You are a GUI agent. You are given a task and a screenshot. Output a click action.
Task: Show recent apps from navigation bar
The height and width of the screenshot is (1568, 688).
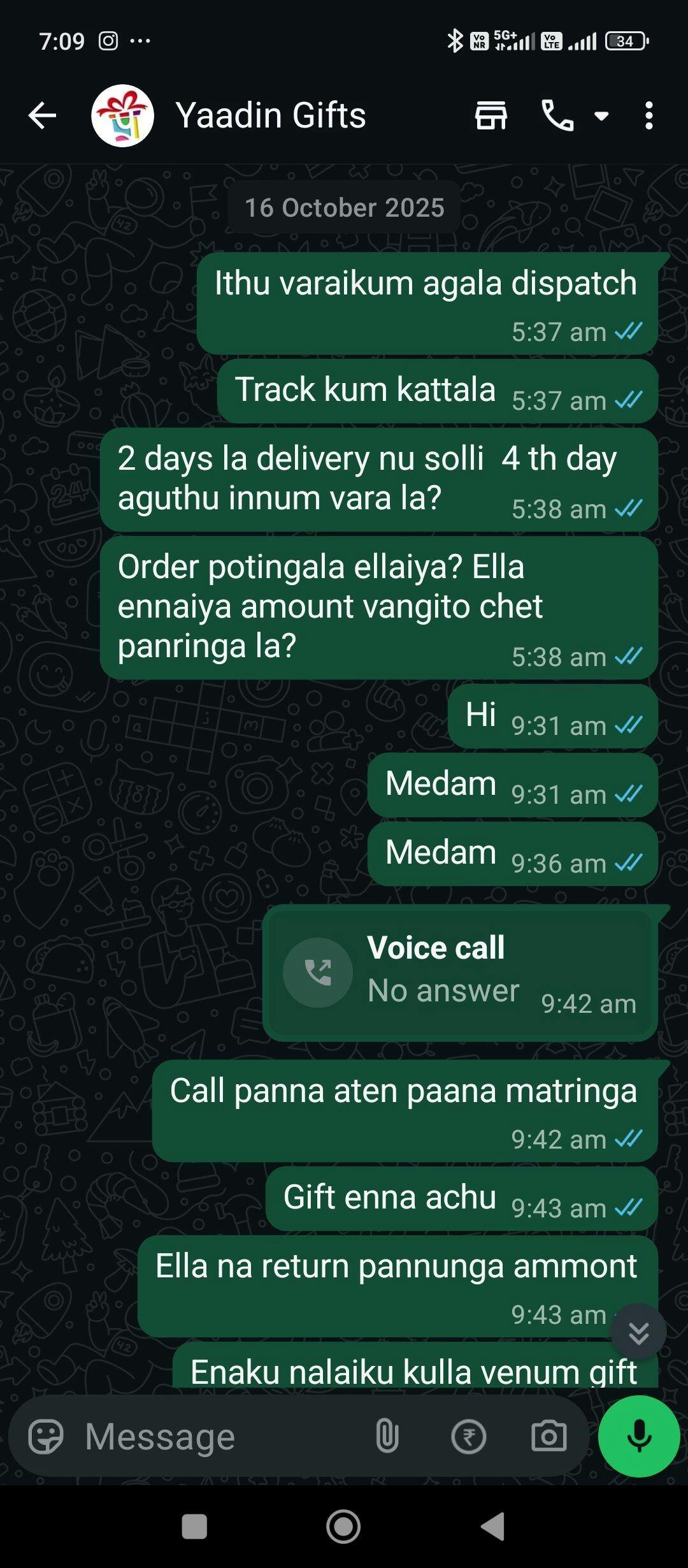194,1527
